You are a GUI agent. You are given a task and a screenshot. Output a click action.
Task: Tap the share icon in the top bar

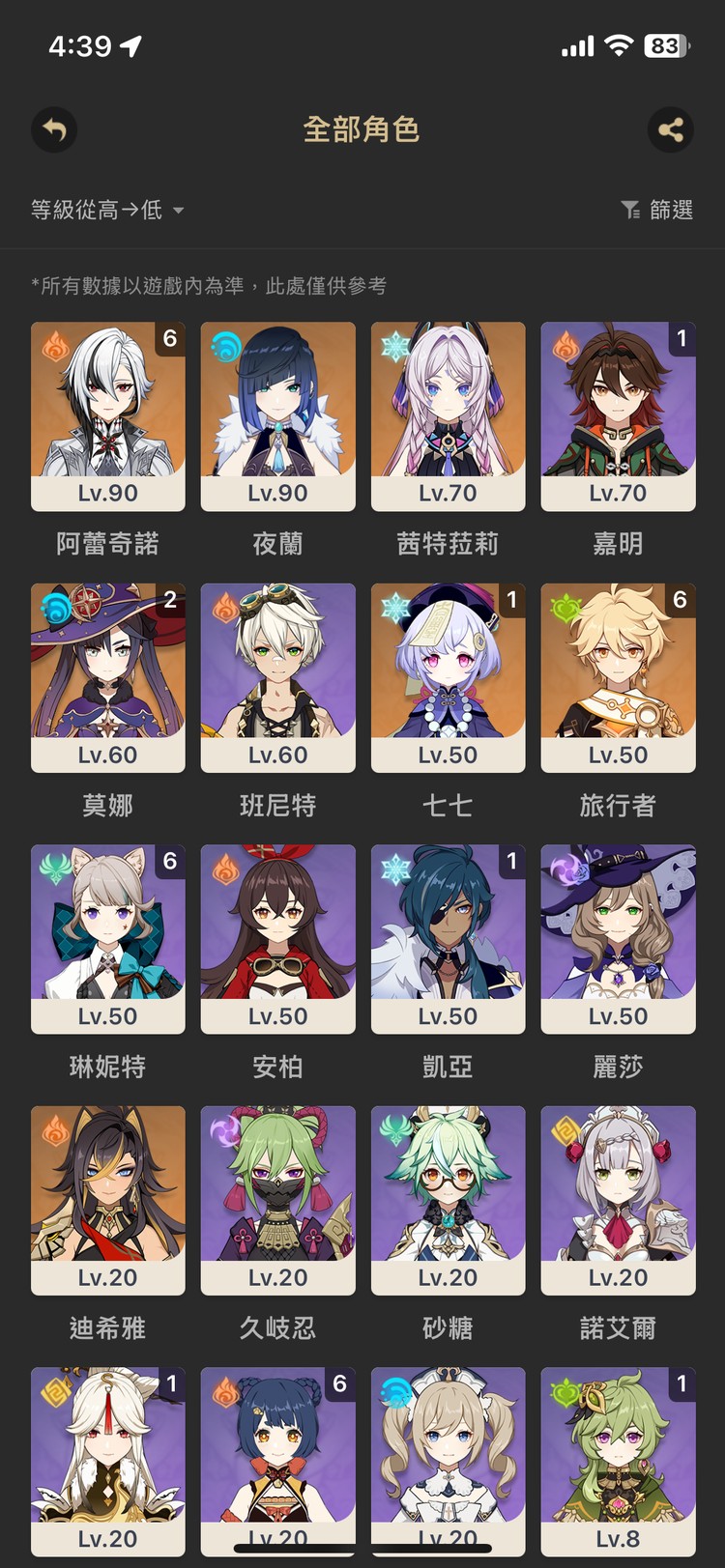pos(672,129)
